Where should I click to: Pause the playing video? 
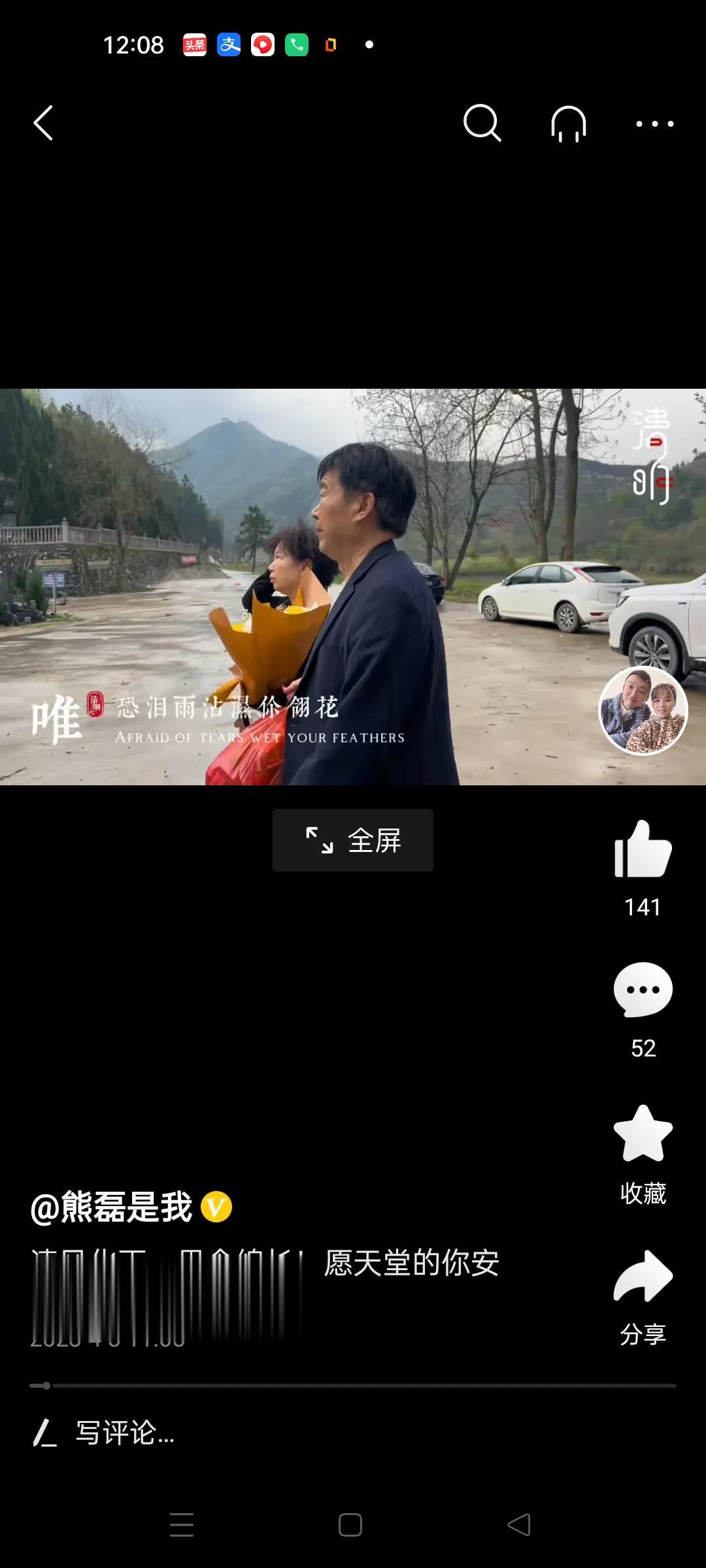pyautogui.click(x=353, y=587)
